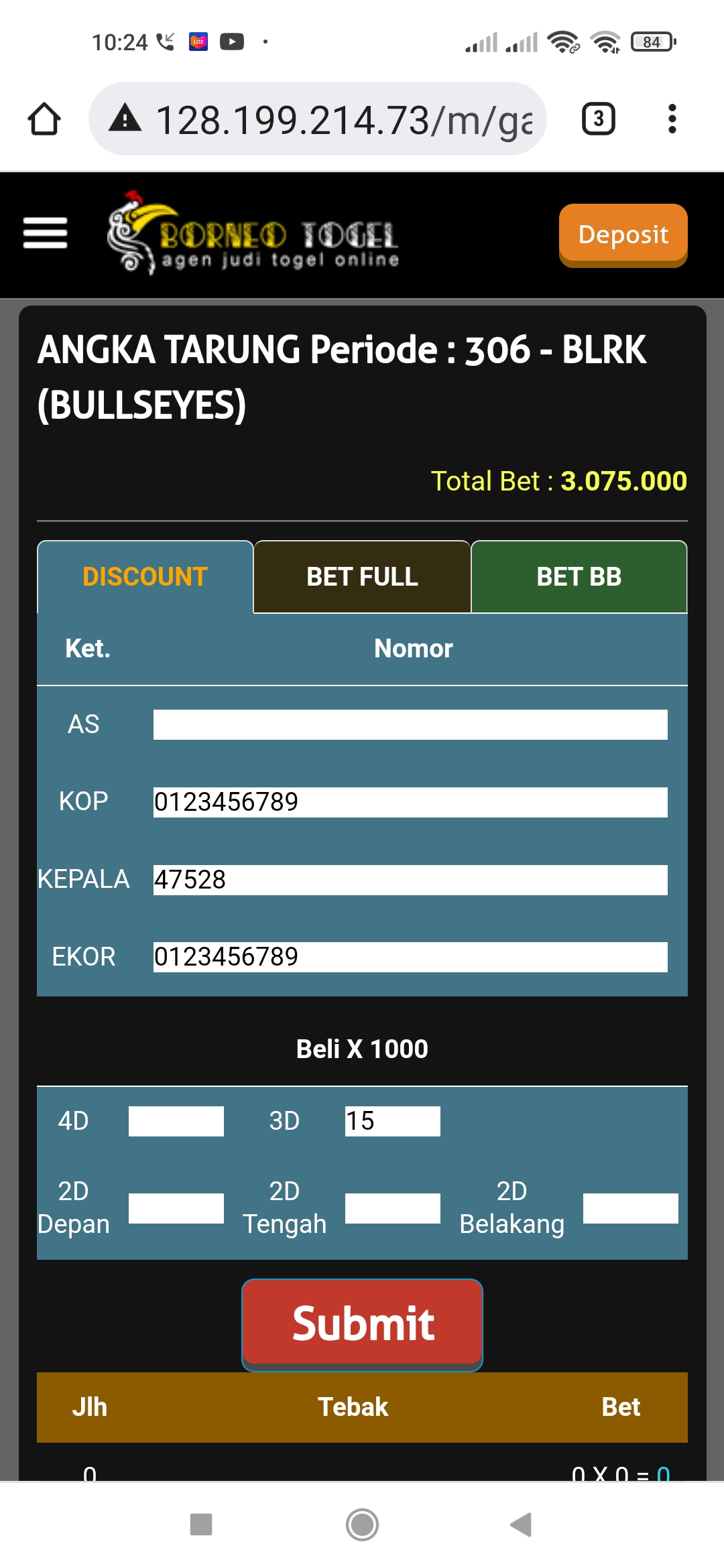Focus the 2D Belakang amount field
The height and width of the screenshot is (1568, 724).
click(630, 1208)
